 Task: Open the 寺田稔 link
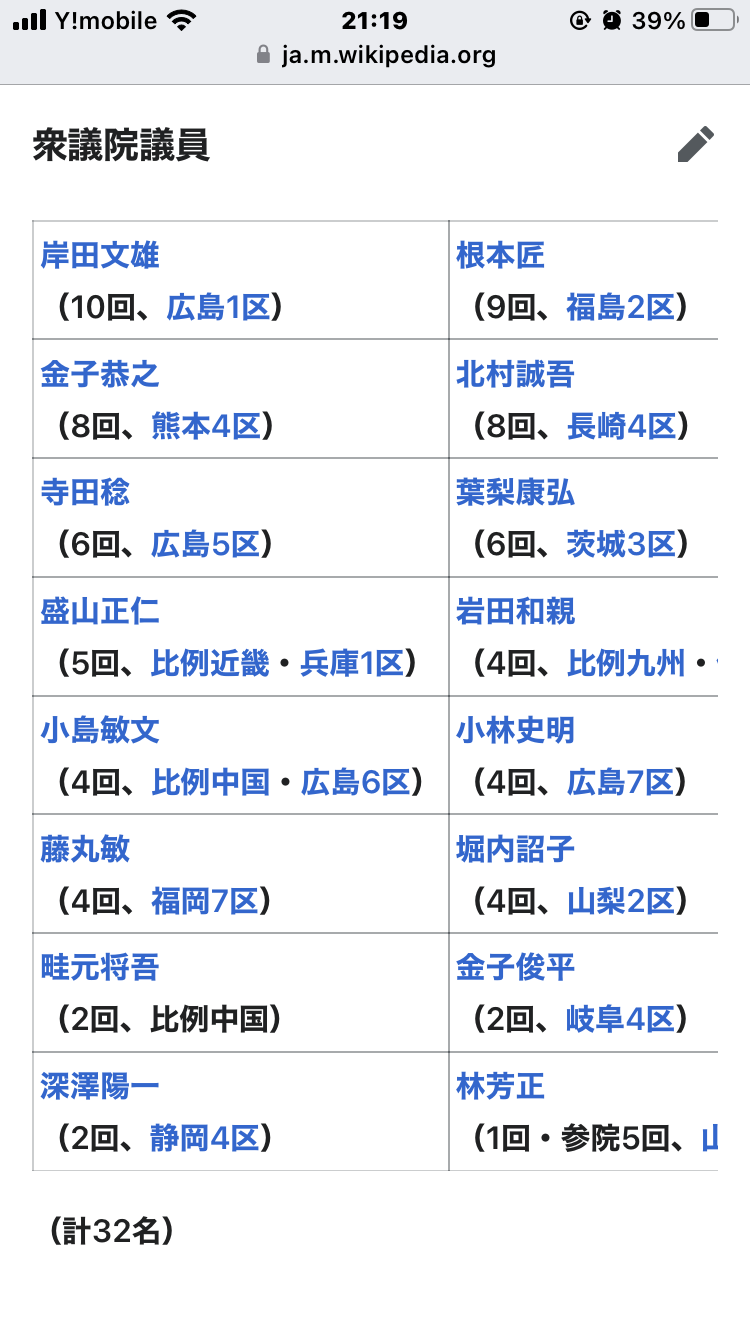pos(85,493)
